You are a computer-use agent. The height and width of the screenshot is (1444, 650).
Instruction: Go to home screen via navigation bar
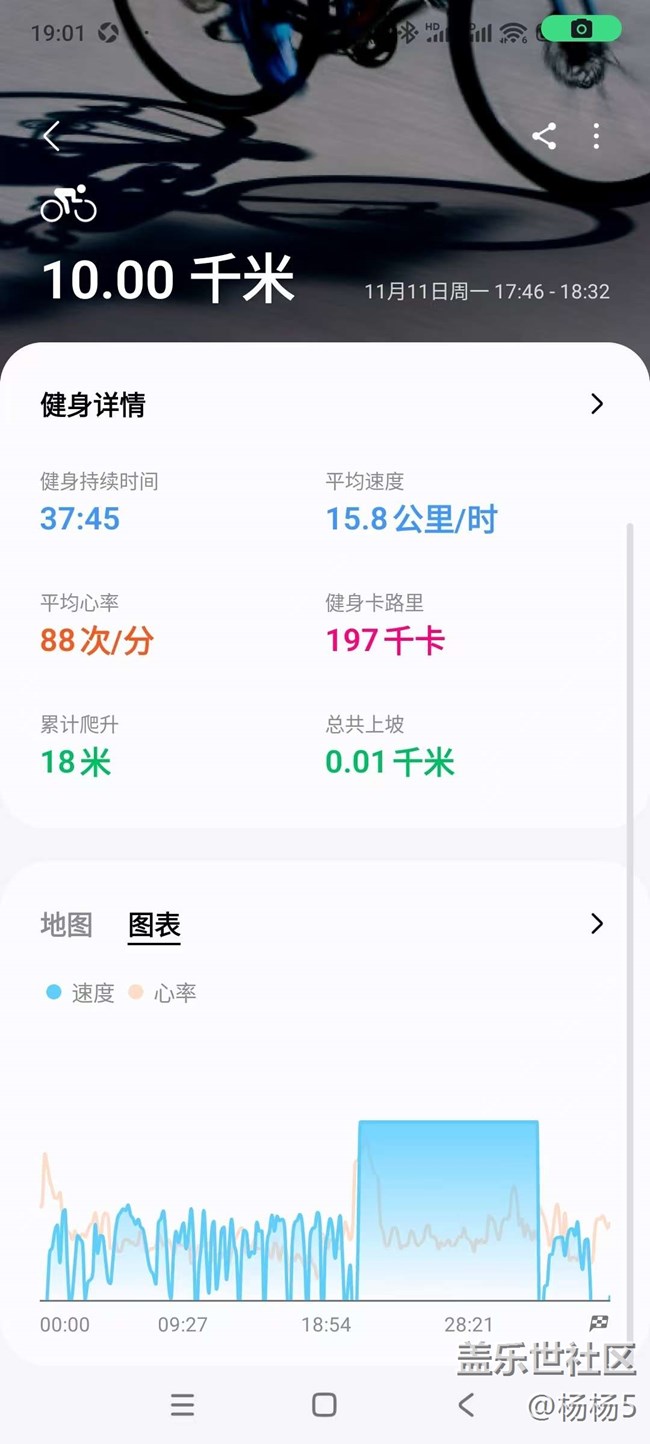[x=324, y=1405]
